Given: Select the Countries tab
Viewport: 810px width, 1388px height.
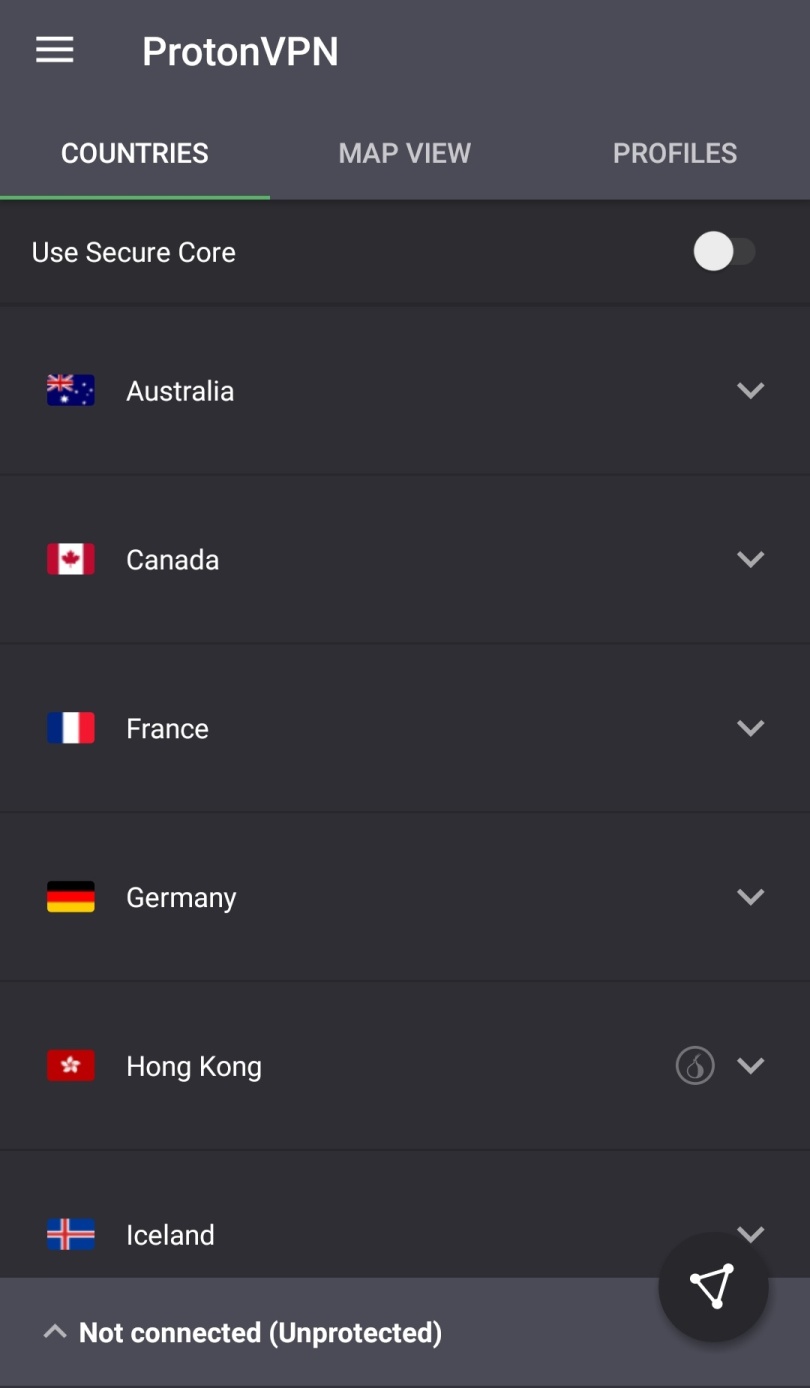Looking at the screenshot, I should coord(135,153).
